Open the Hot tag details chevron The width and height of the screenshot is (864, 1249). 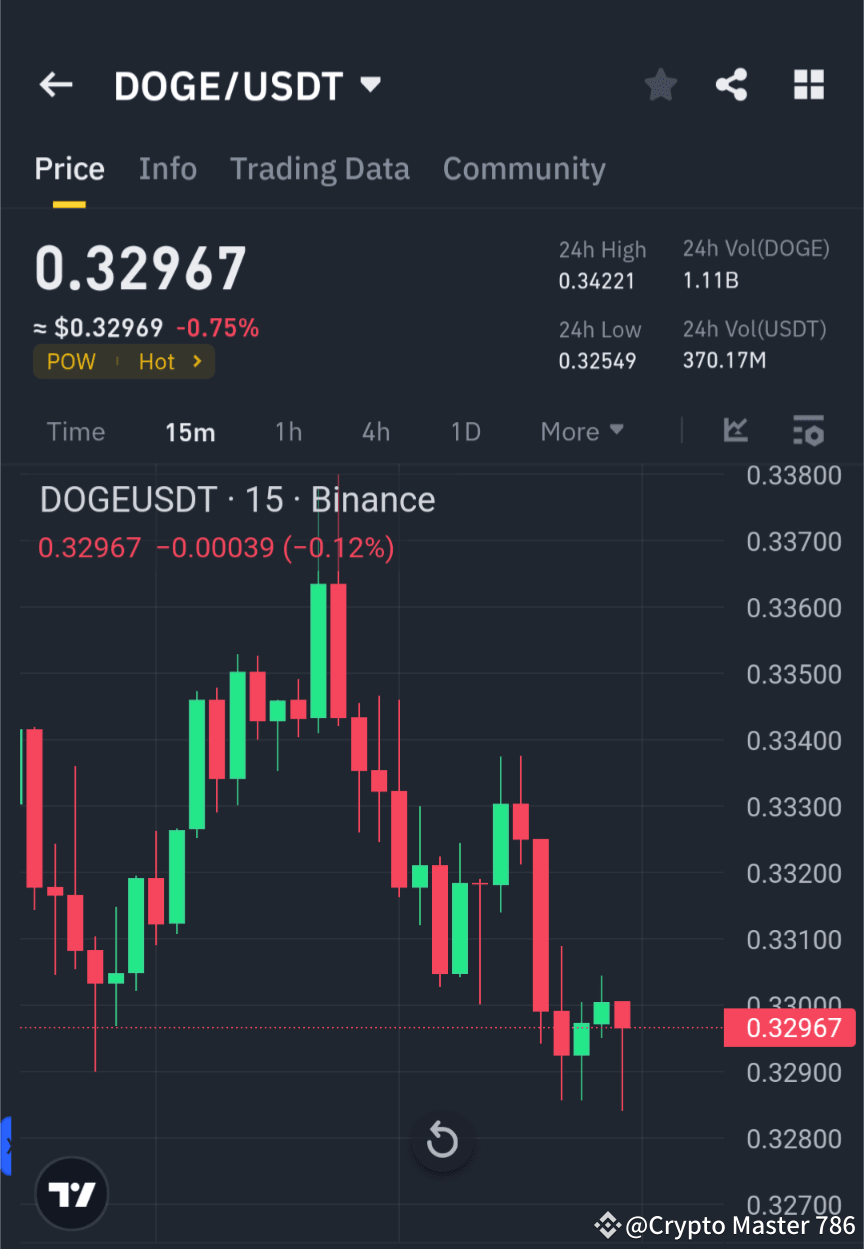pyautogui.click(x=196, y=361)
